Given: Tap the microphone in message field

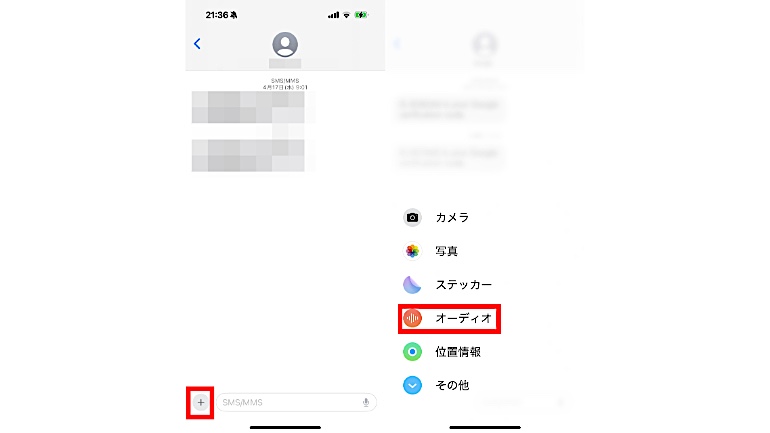Looking at the screenshot, I should tap(366, 402).
